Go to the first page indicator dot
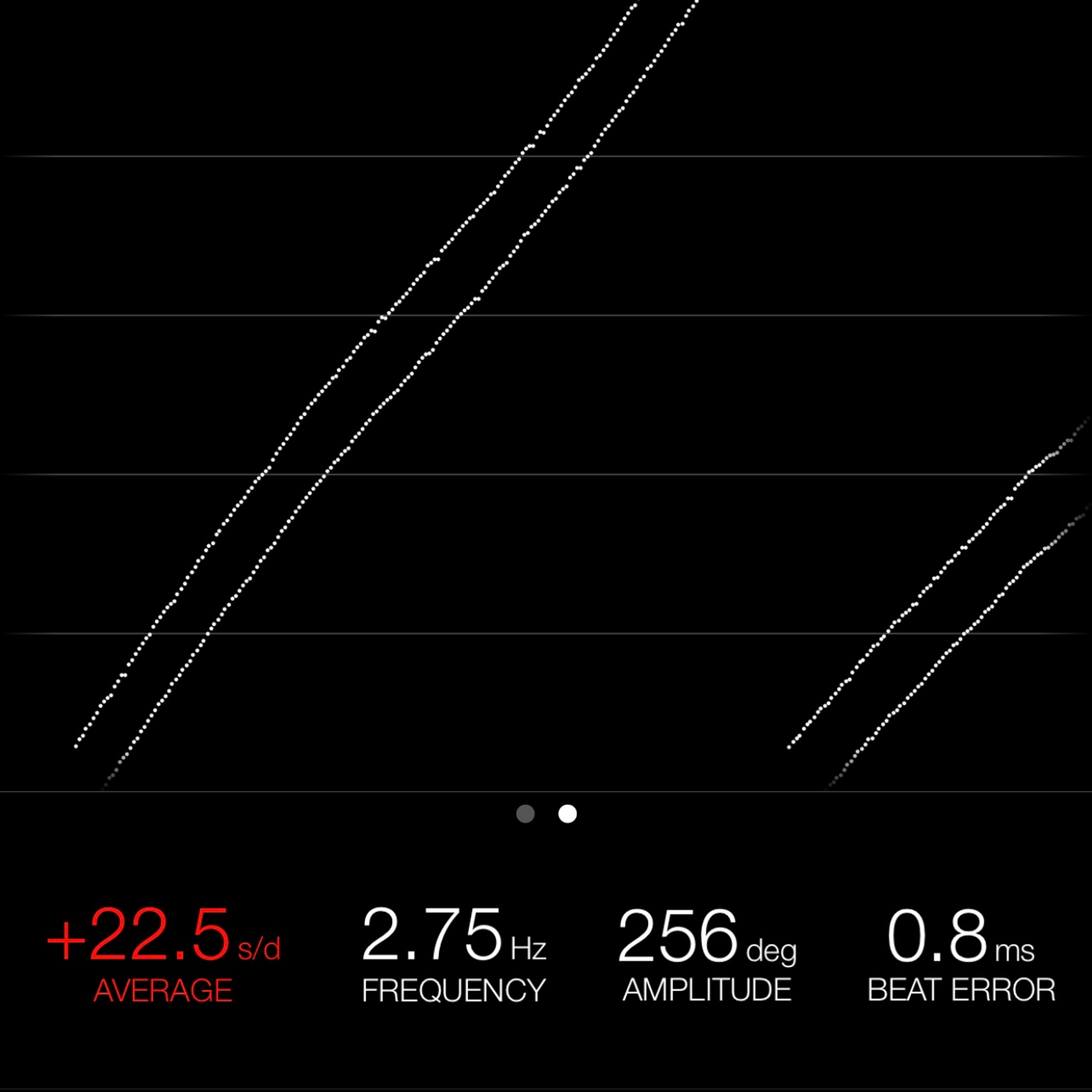The height and width of the screenshot is (1092, 1092). (525, 814)
